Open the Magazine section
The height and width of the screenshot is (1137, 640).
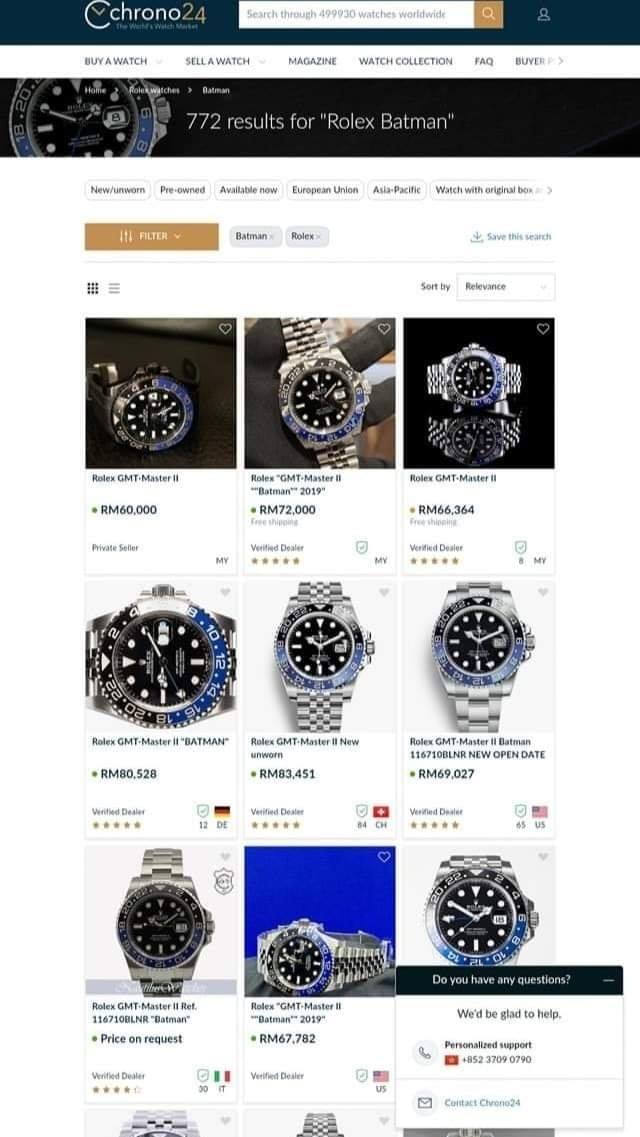(312, 61)
